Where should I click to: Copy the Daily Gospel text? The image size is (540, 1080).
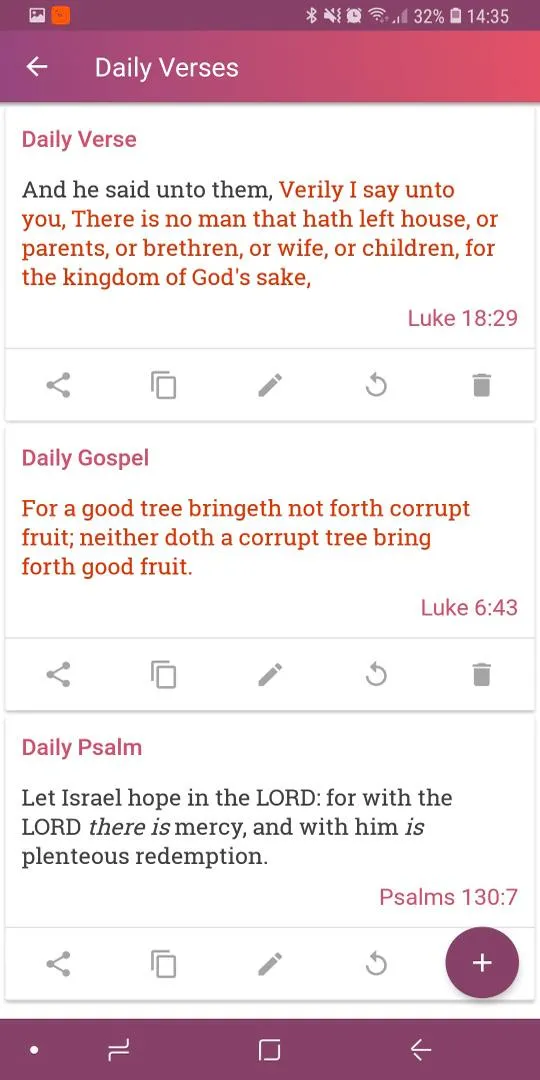tap(164, 674)
